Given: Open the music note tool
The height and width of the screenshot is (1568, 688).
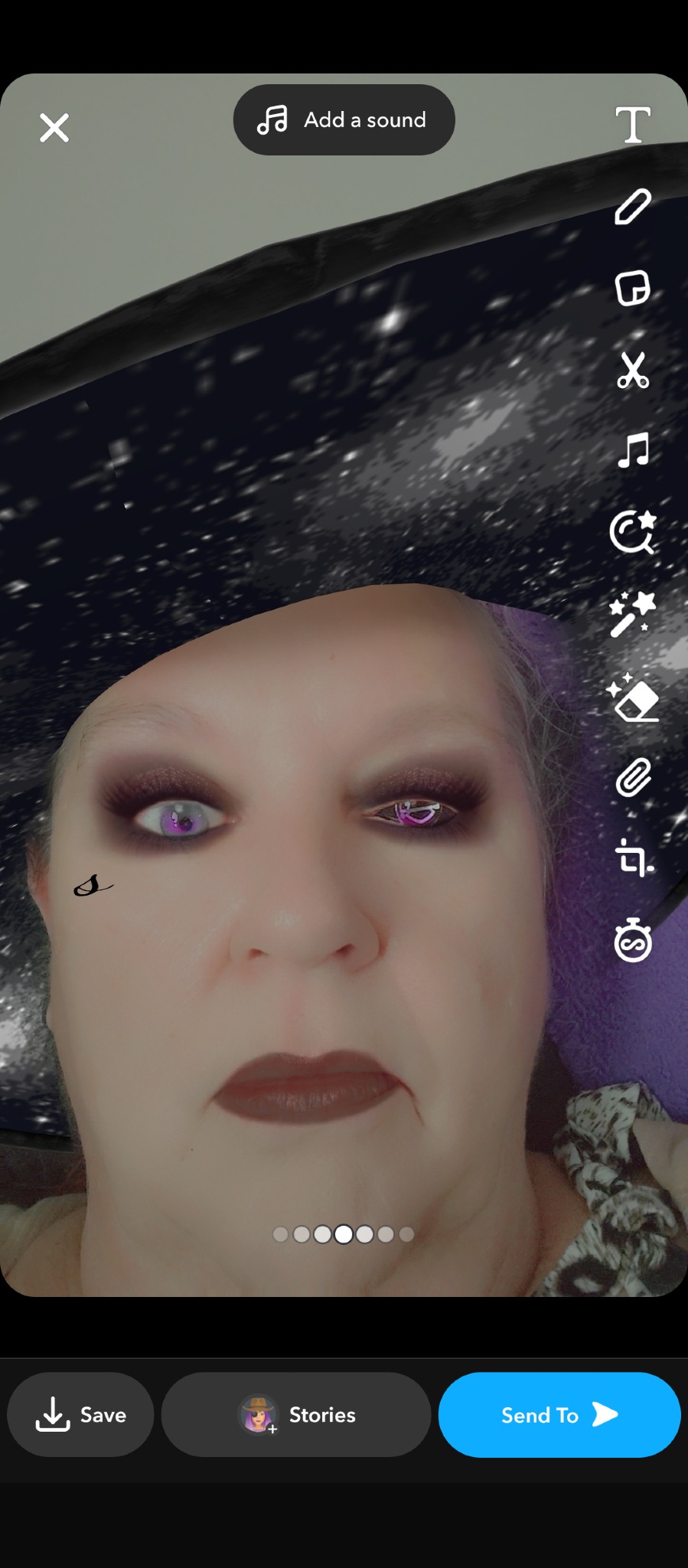Looking at the screenshot, I should (634, 450).
